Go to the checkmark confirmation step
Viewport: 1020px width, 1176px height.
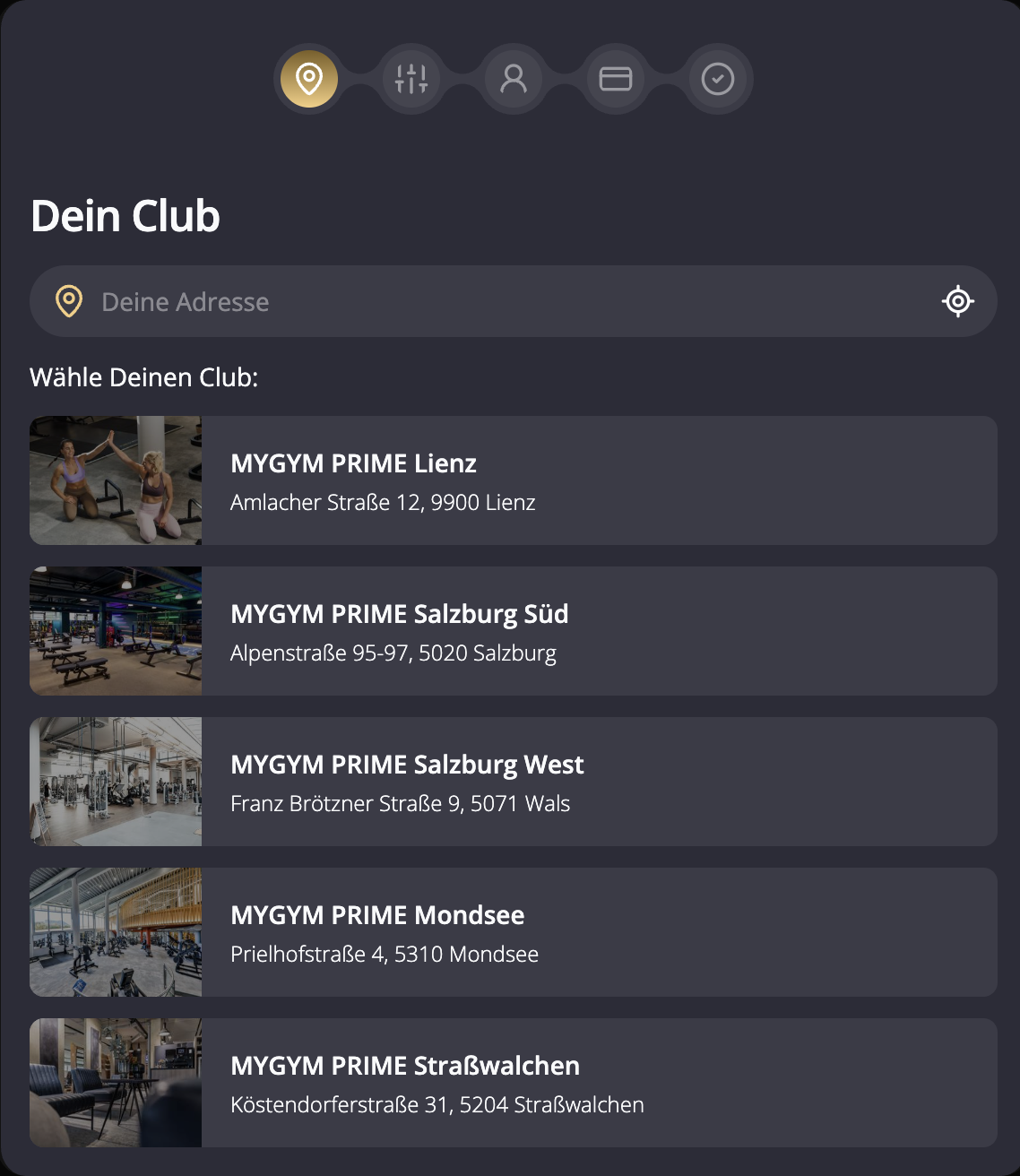coord(718,79)
